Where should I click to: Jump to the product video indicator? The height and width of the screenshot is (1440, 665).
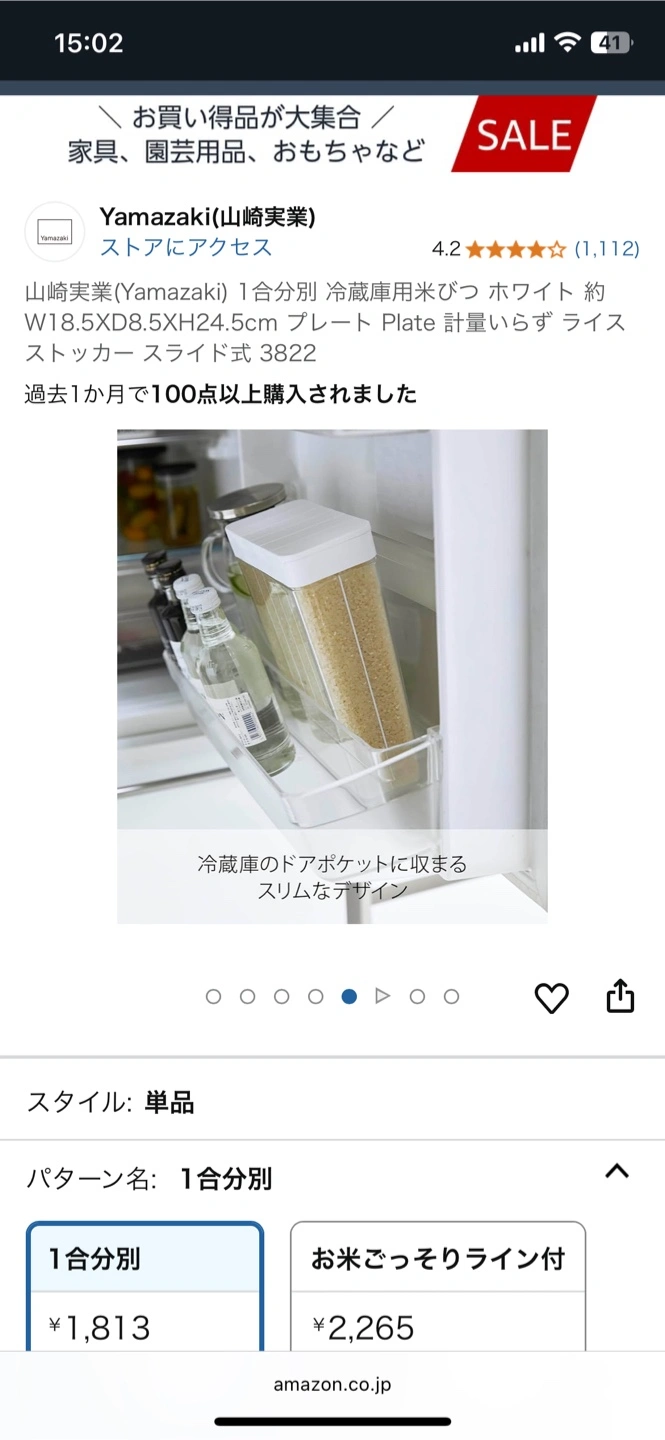382,996
